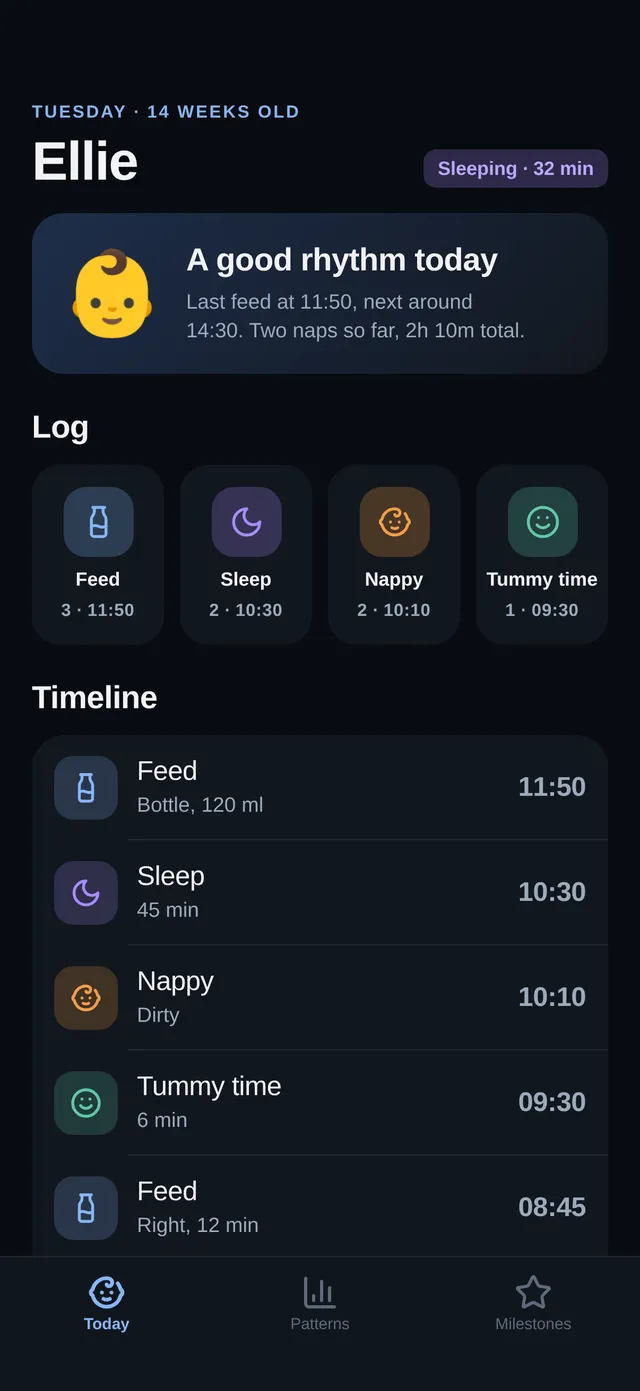This screenshot has height=1391, width=640.
Task: Tap the Sleeping 32 min status chip
Action: [x=515, y=168]
